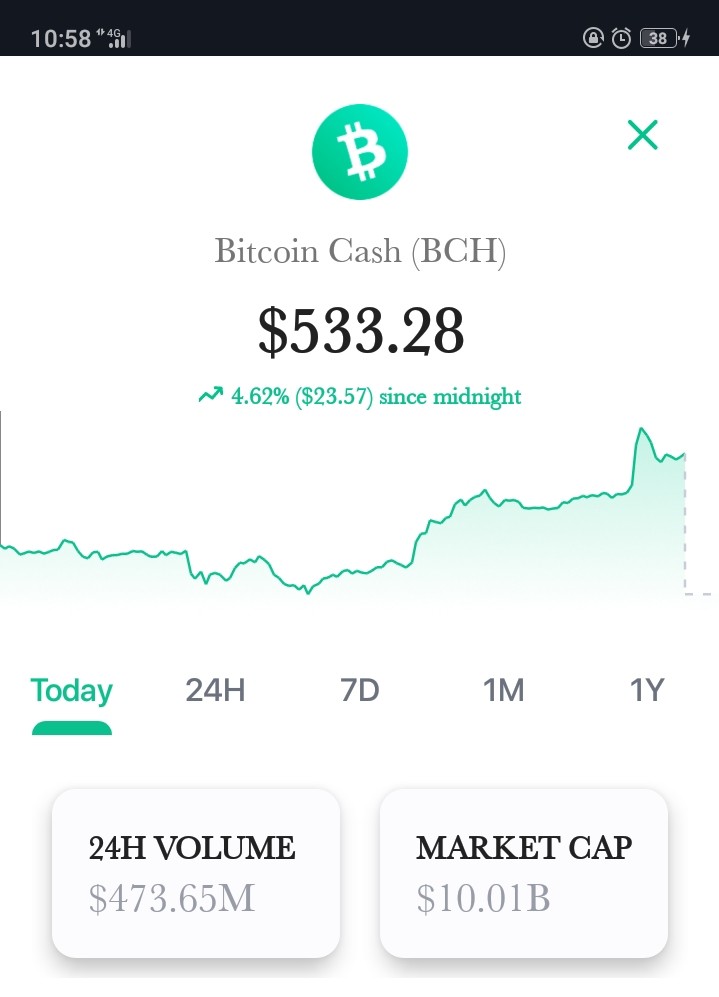719x997 pixels.
Task: Show the 7D price chart
Action: (360, 690)
